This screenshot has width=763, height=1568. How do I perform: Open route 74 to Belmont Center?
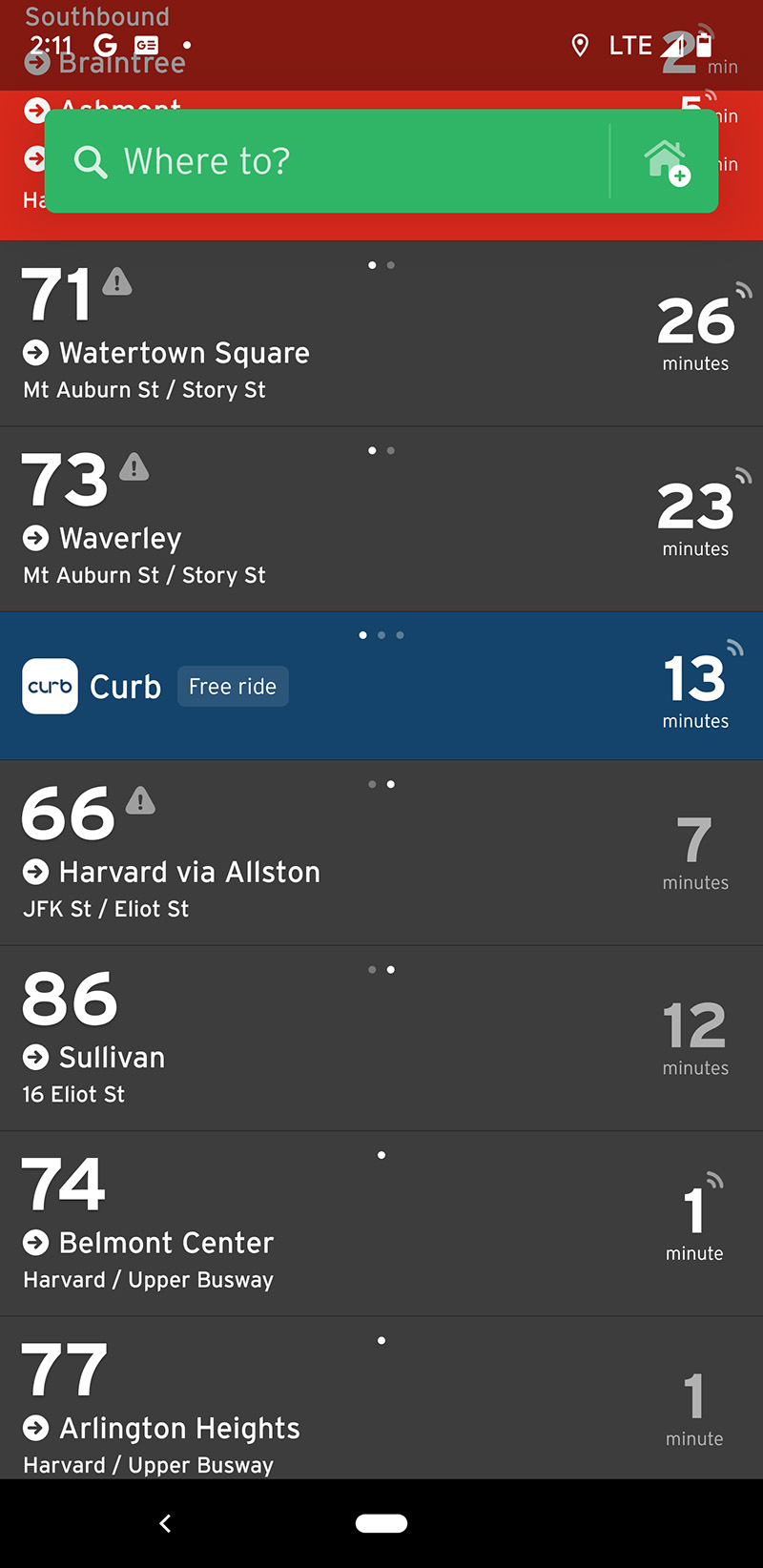(381, 1224)
